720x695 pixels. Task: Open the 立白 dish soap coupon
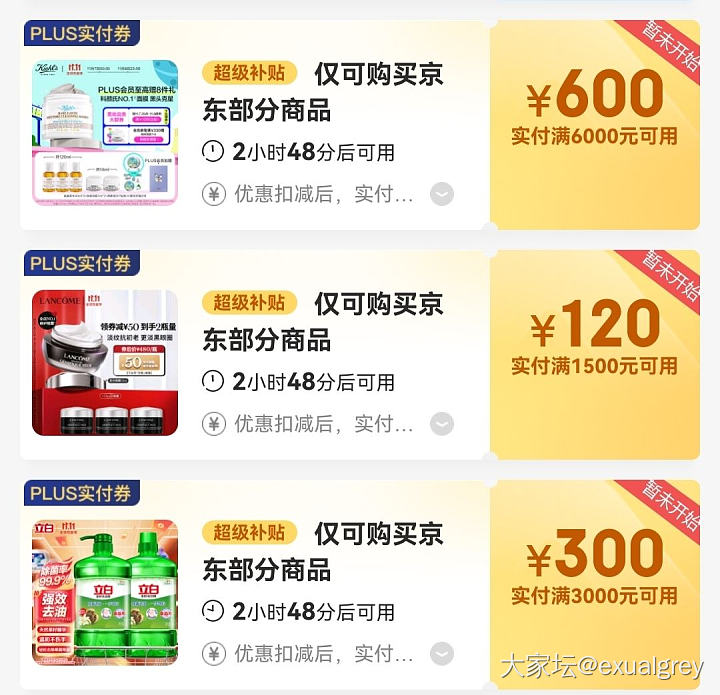point(105,593)
